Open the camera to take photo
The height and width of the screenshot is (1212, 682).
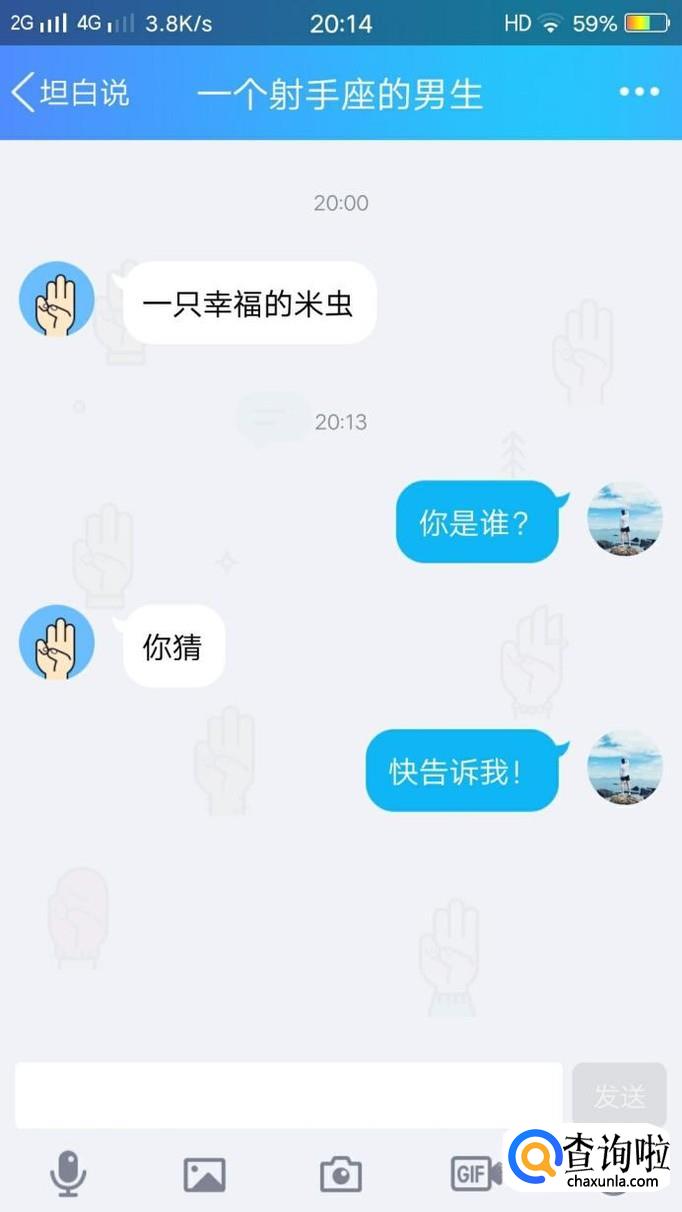[340, 1174]
